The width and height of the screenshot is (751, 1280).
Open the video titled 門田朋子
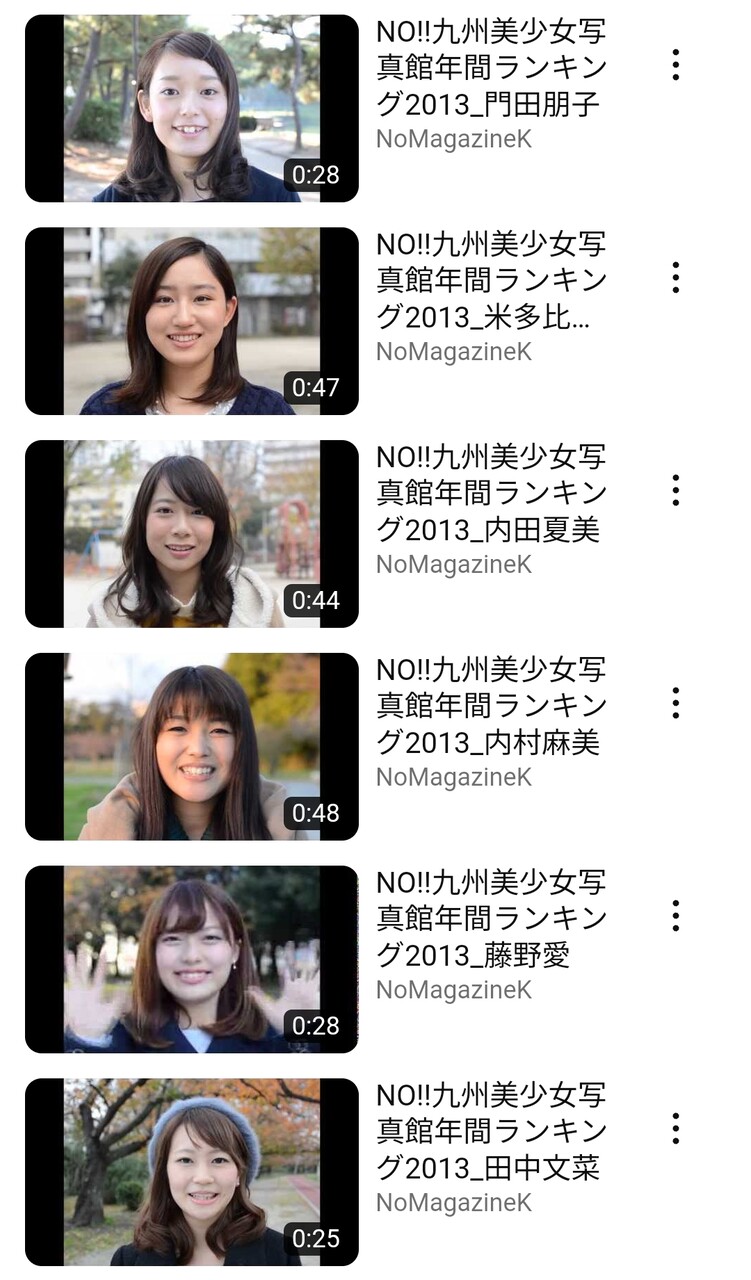point(192,109)
